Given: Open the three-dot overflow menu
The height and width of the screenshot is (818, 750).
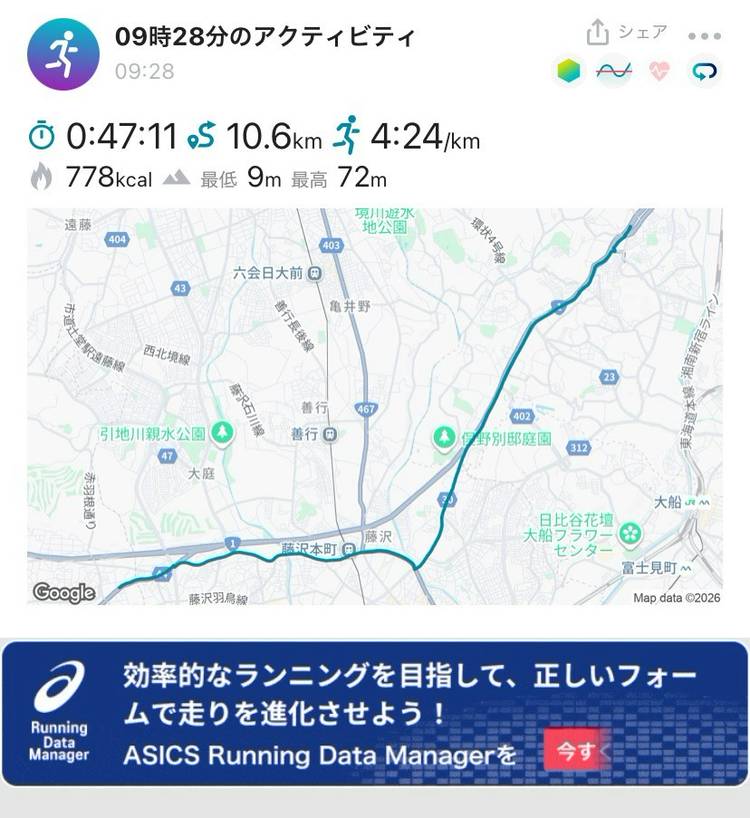Looking at the screenshot, I should (704, 36).
